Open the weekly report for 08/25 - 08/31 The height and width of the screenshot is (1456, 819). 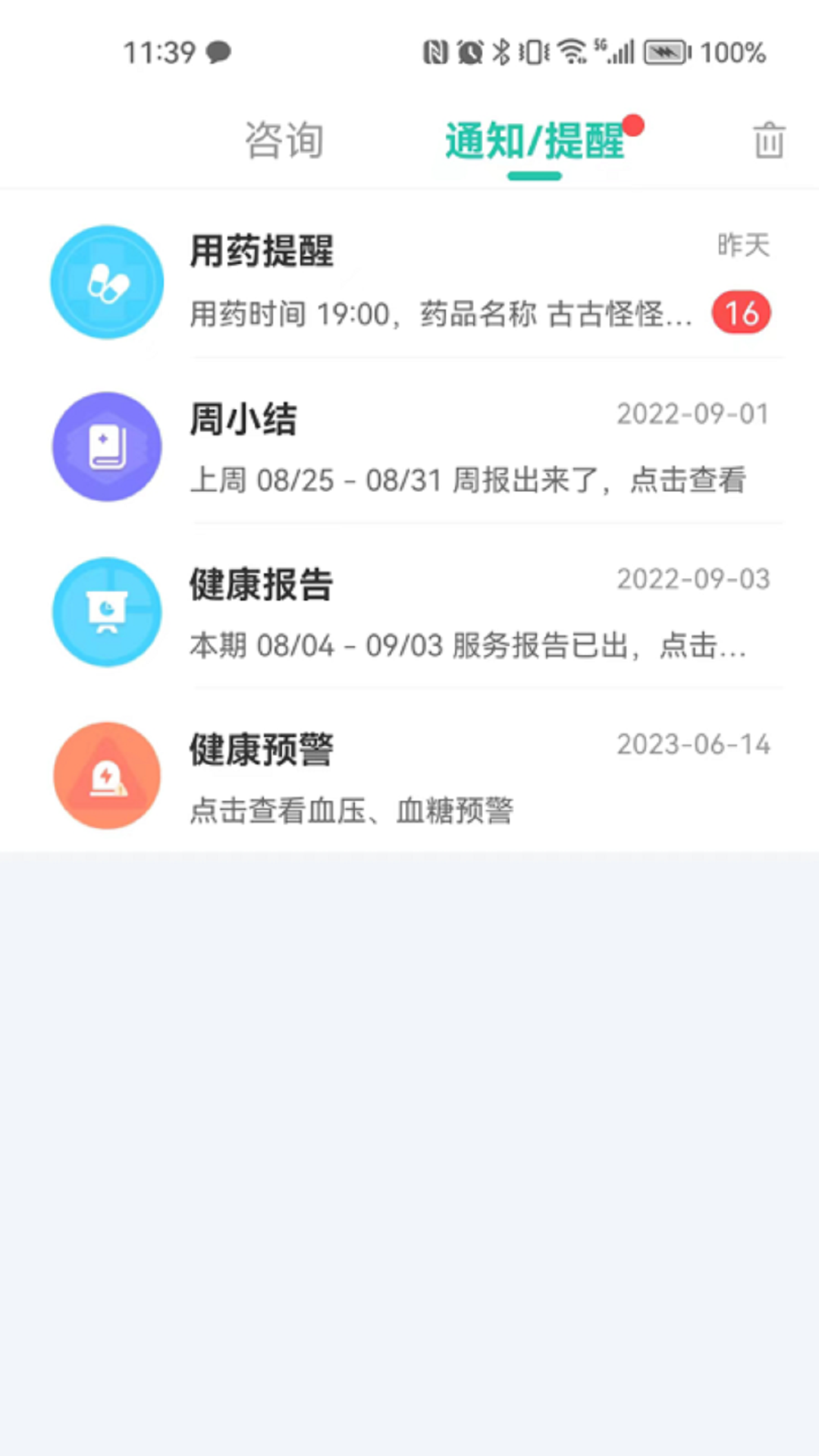469,479
